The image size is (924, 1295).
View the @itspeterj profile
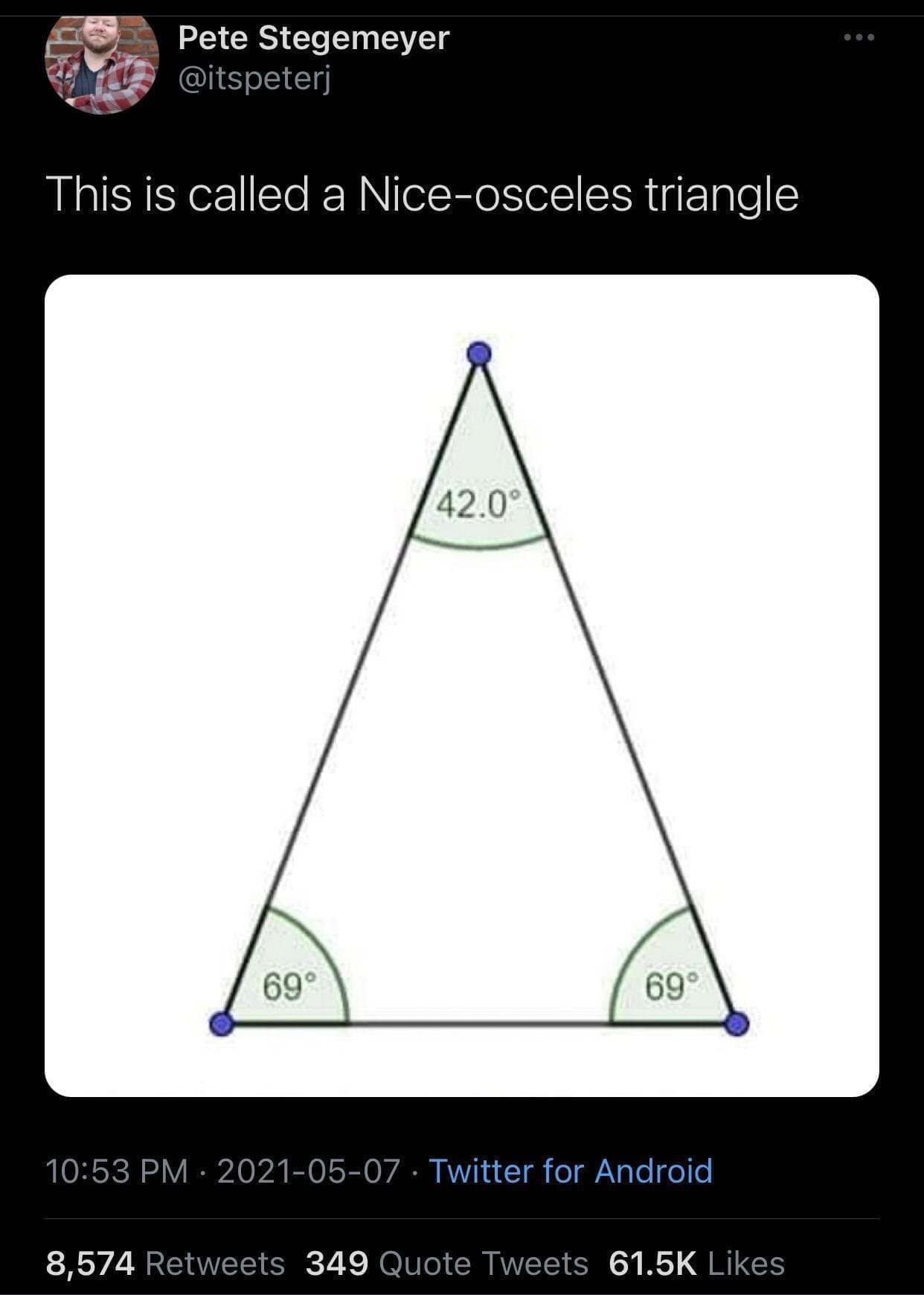point(253,78)
